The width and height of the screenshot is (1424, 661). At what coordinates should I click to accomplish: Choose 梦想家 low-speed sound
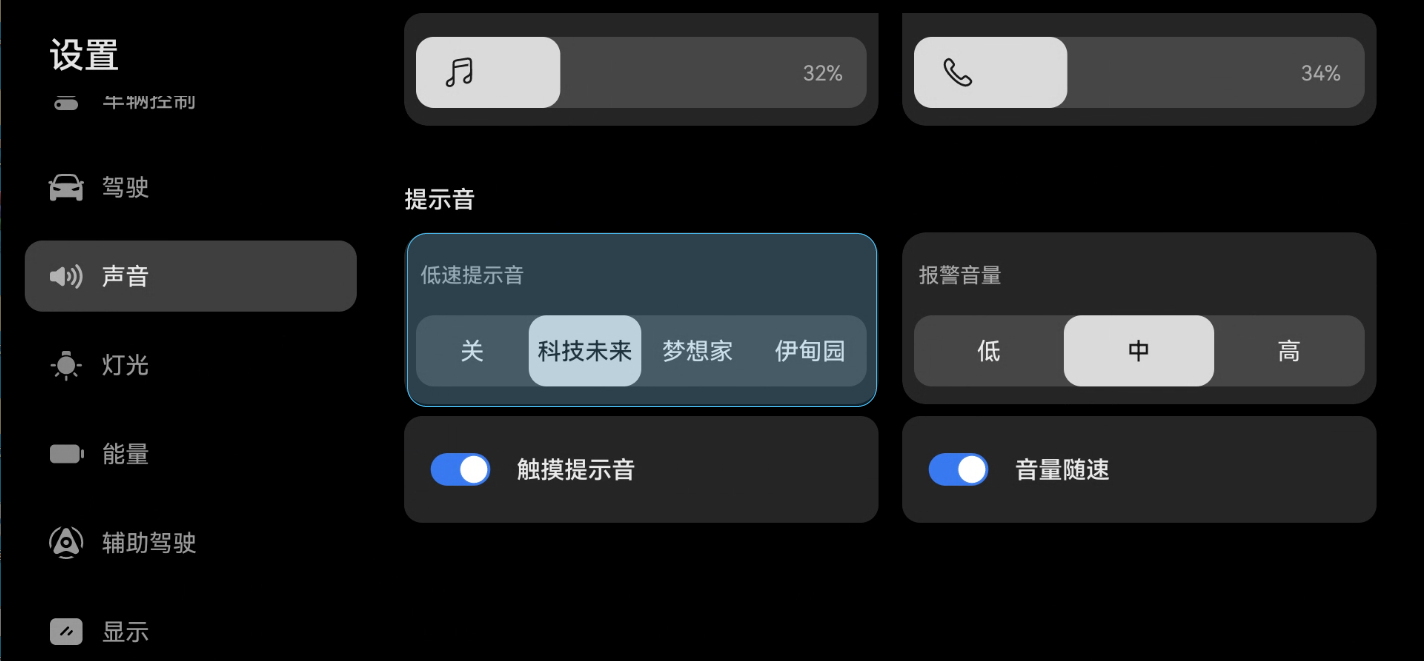[x=697, y=351]
